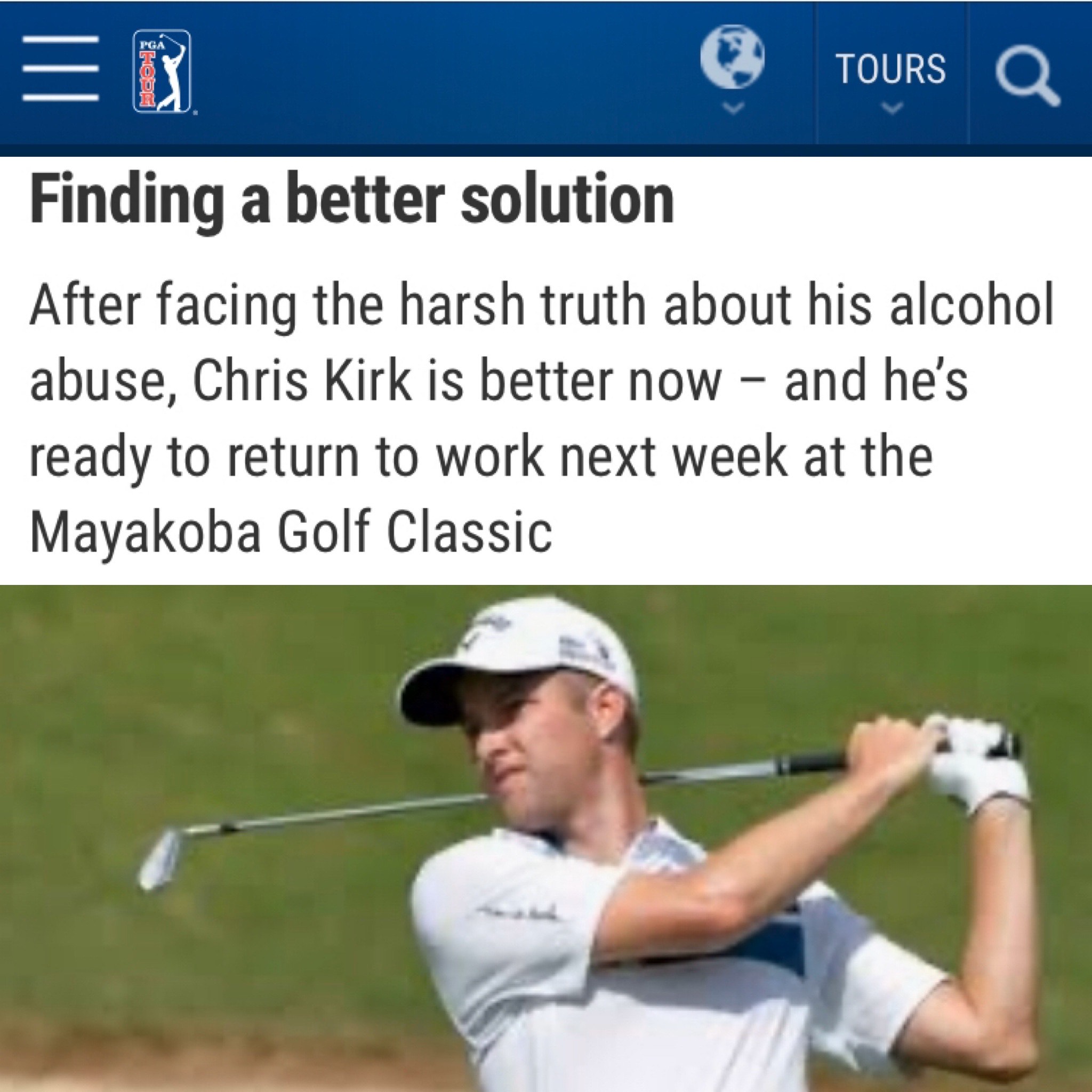Expand the globe region selector
The height and width of the screenshot is (1092, 1092).
[733, 69]
